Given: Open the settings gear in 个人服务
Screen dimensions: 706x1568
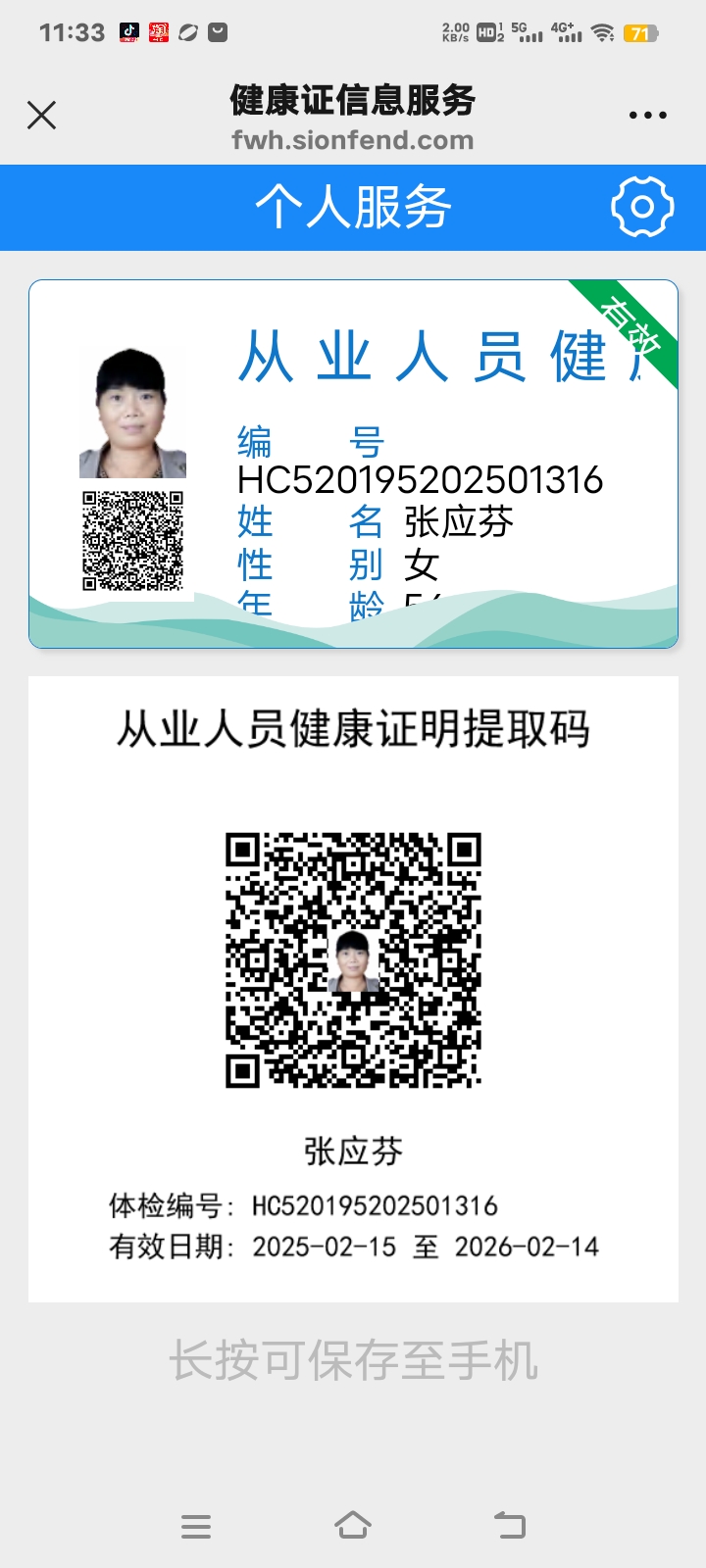Looking at the screenshot, I should [642, 207].
